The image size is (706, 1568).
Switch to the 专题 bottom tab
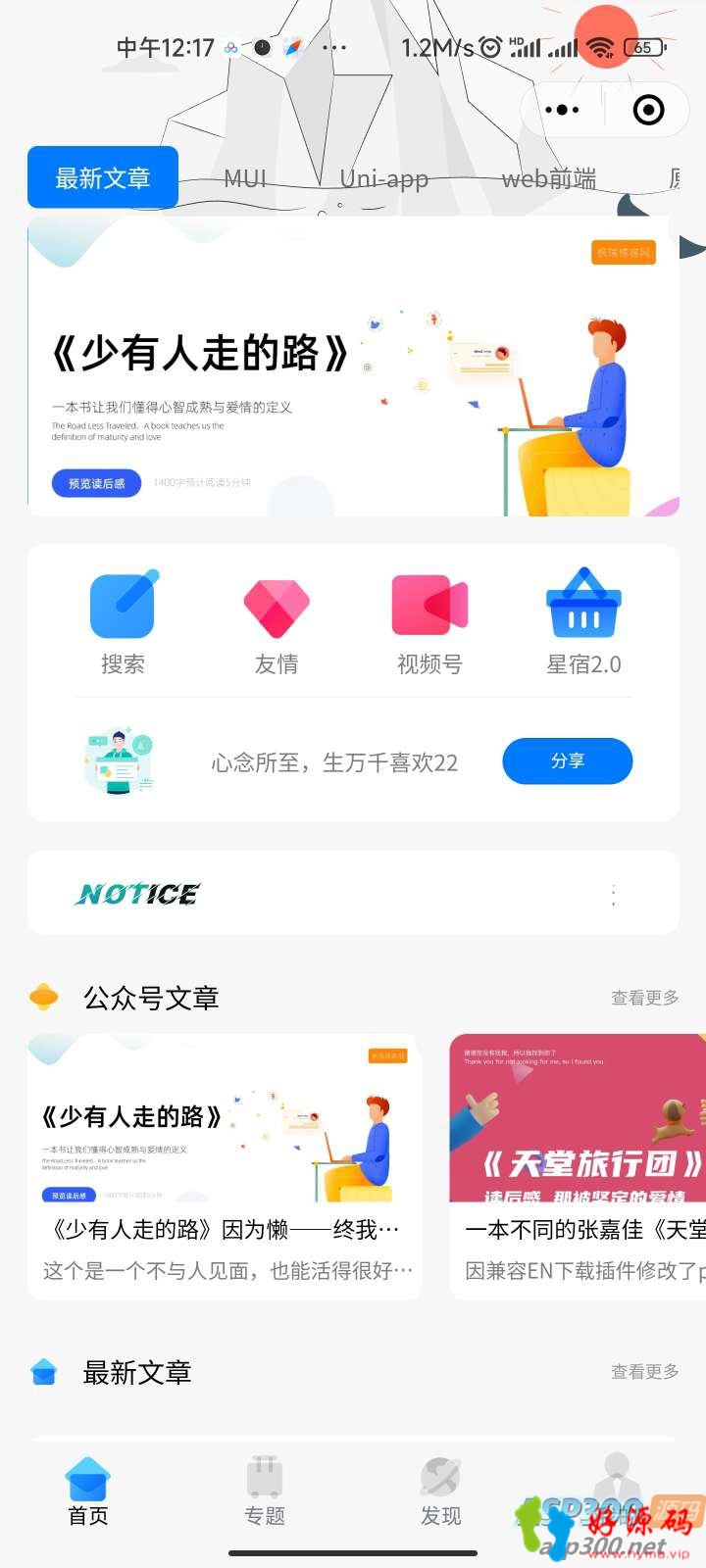(x=265, y=1492)
